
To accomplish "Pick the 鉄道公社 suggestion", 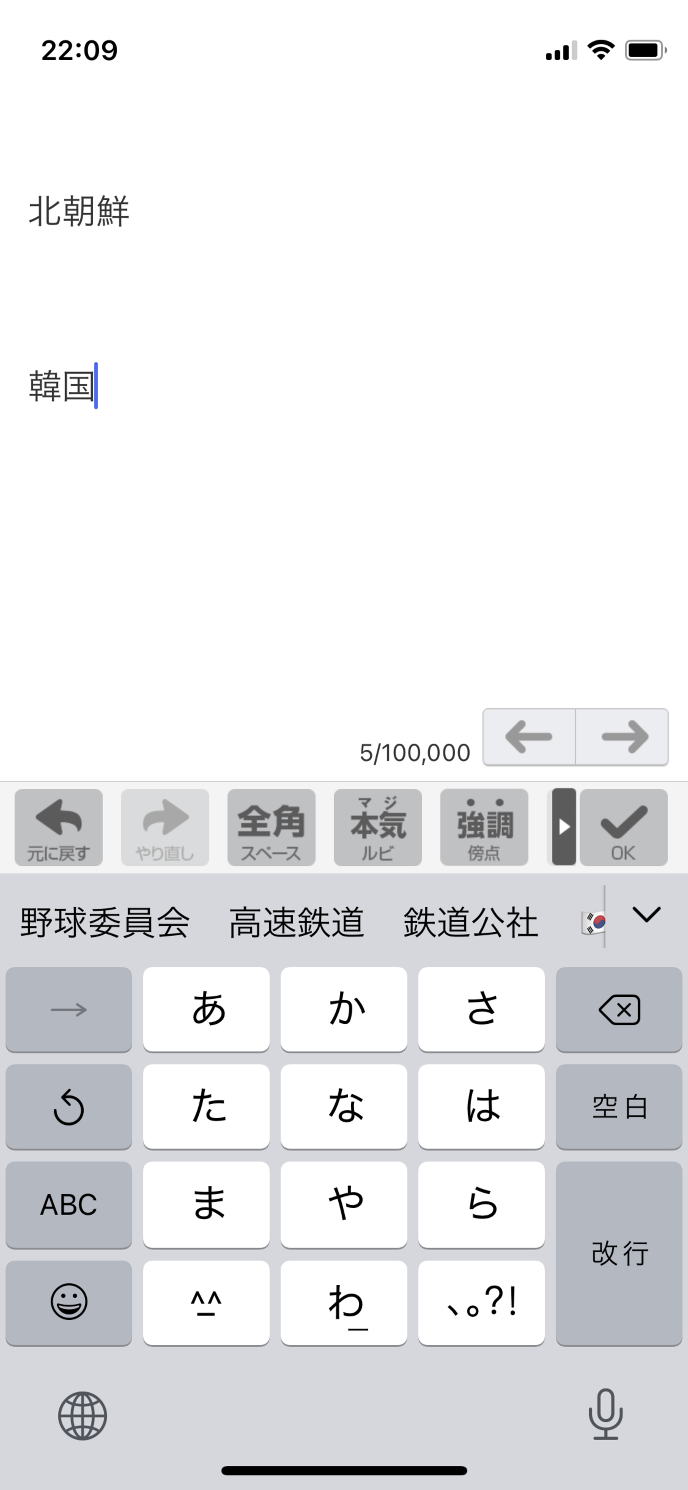I will (x=470, y=922).
